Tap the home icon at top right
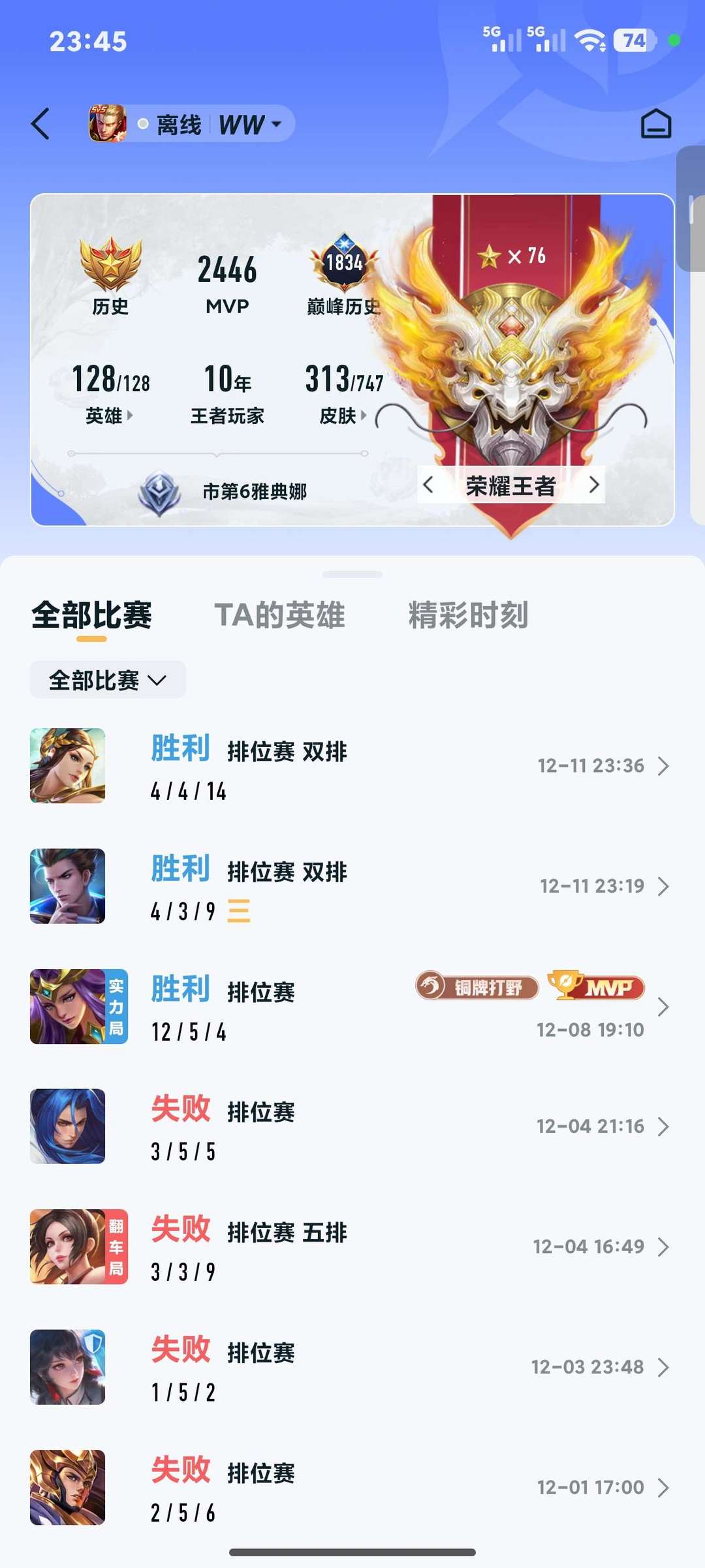Viewport: 705px width, 1568px height. point(655,123)
